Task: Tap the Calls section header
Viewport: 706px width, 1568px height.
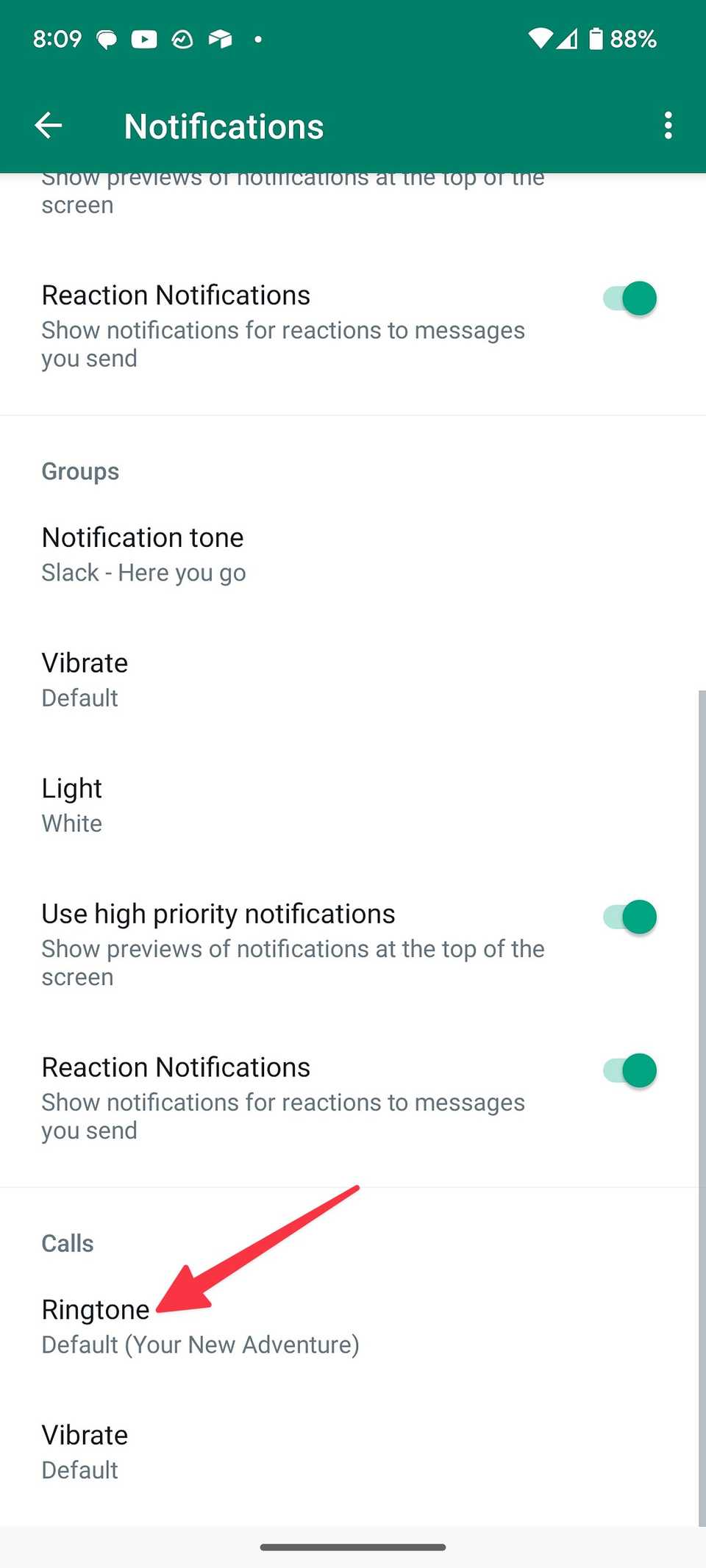Action: tap(67, 1242)
